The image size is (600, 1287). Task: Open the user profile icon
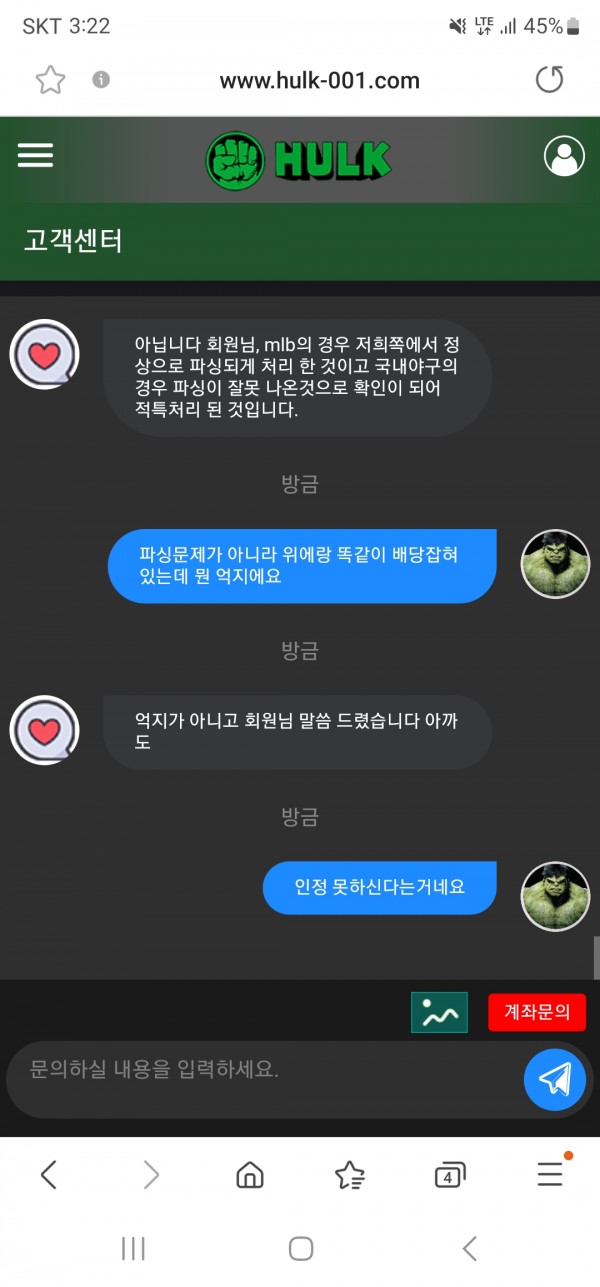pyautogui.click(x=564, y=156)
